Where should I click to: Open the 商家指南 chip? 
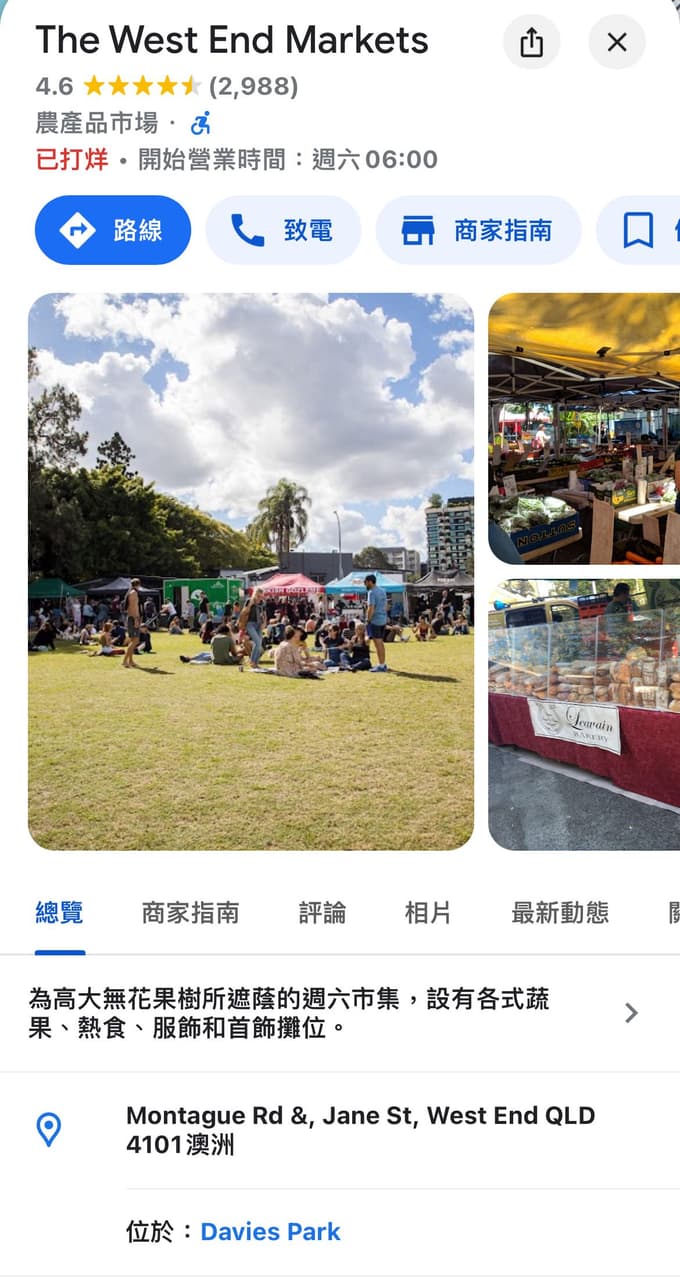[478, 230]
